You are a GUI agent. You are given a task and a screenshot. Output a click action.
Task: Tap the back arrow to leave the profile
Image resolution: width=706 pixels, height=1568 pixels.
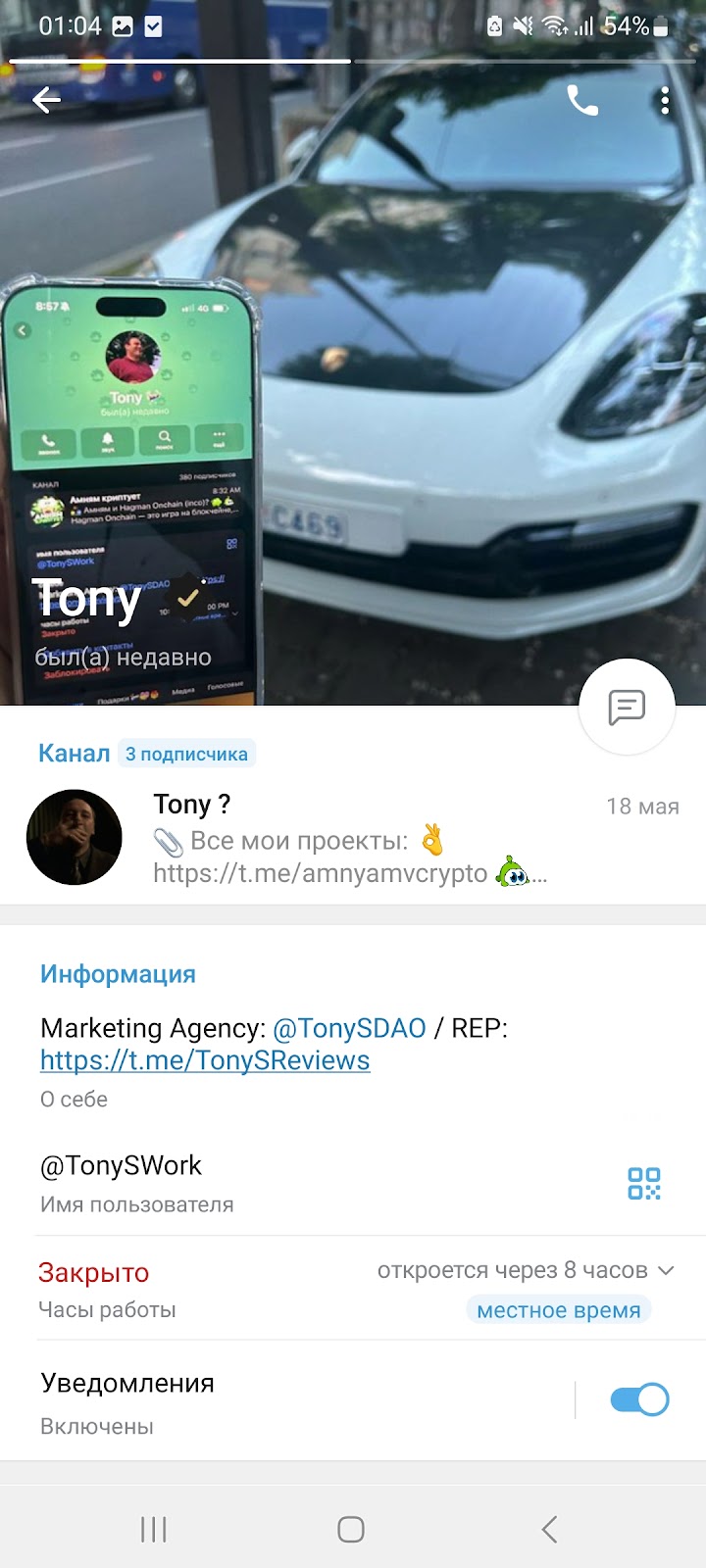point(46,99)
